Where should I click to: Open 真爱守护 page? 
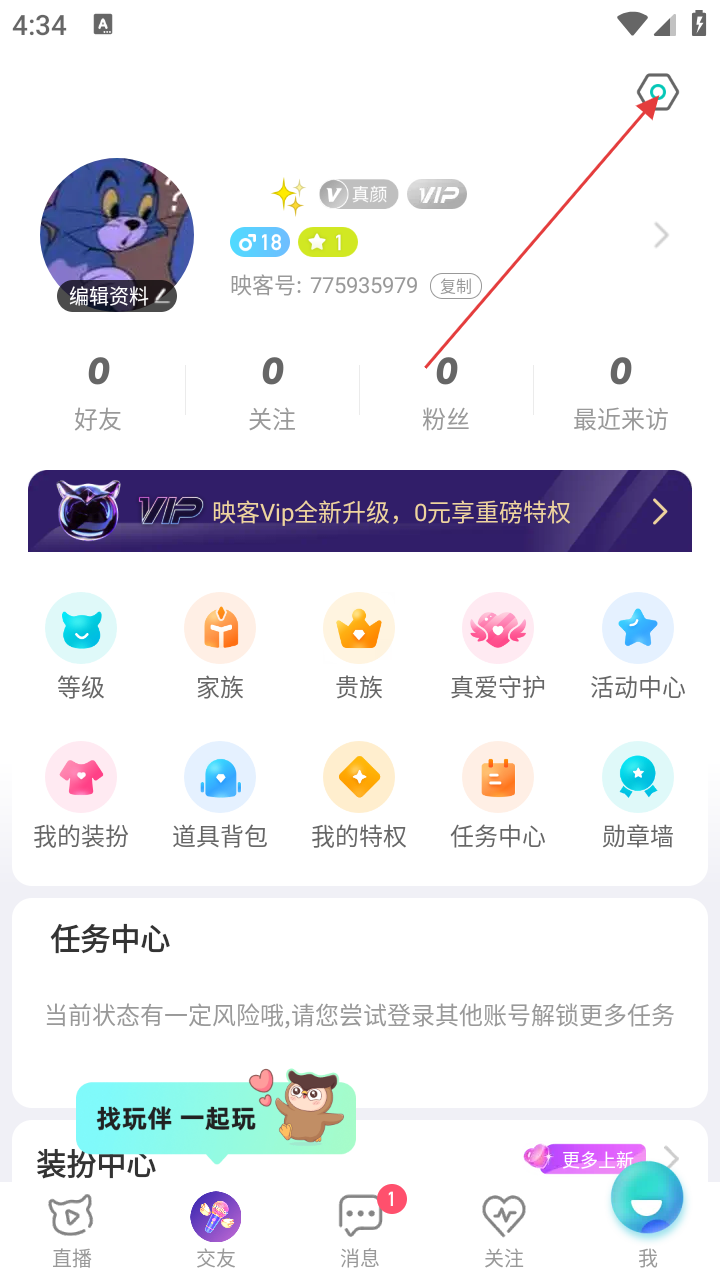498,645
